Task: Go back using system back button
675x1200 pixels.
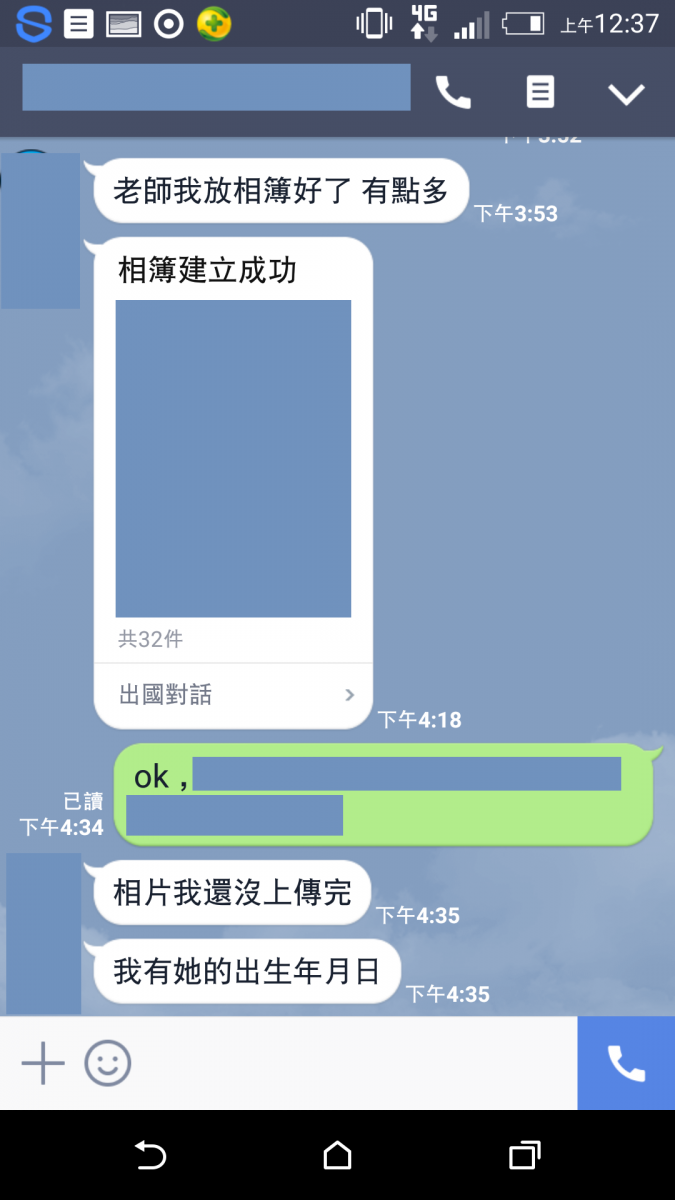Action: point(150,1156)
